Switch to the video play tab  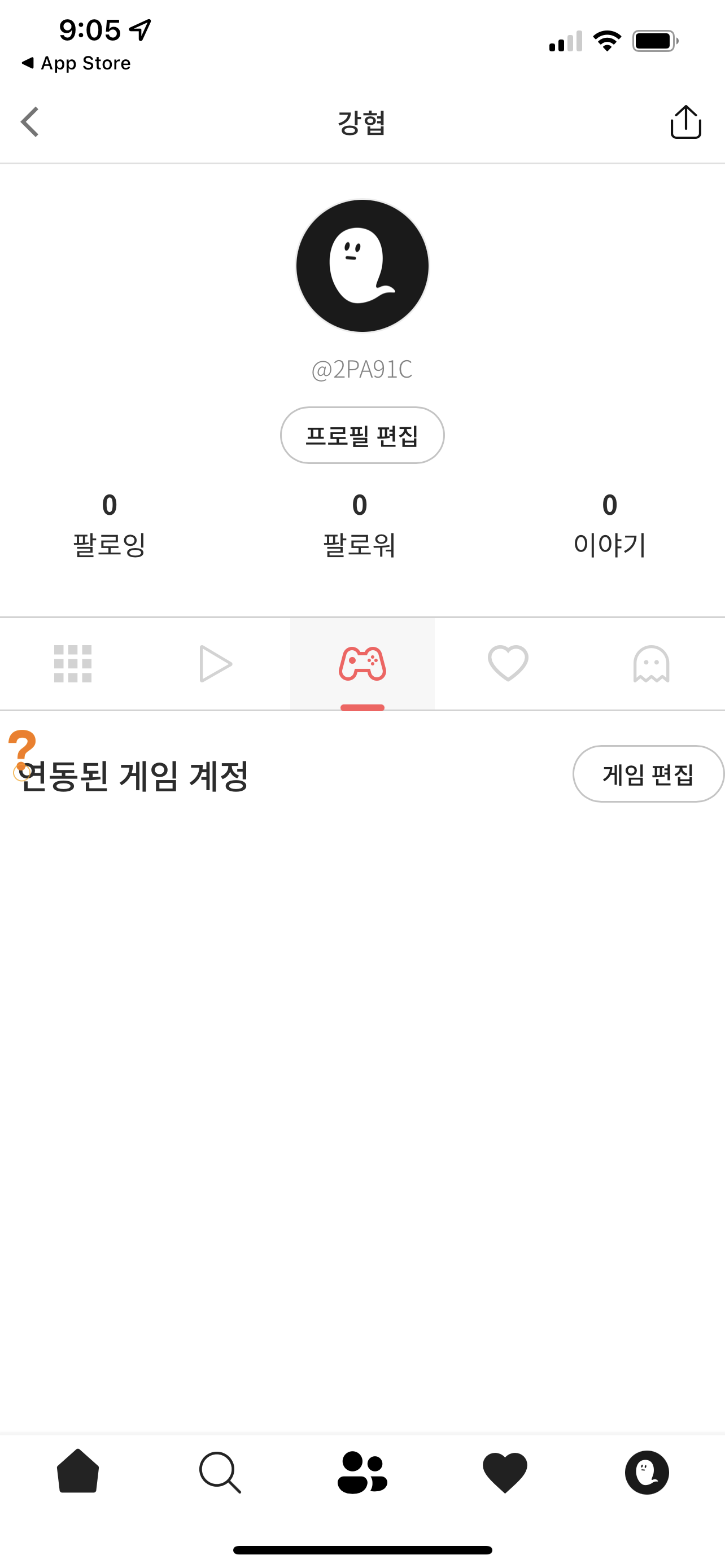216,663
